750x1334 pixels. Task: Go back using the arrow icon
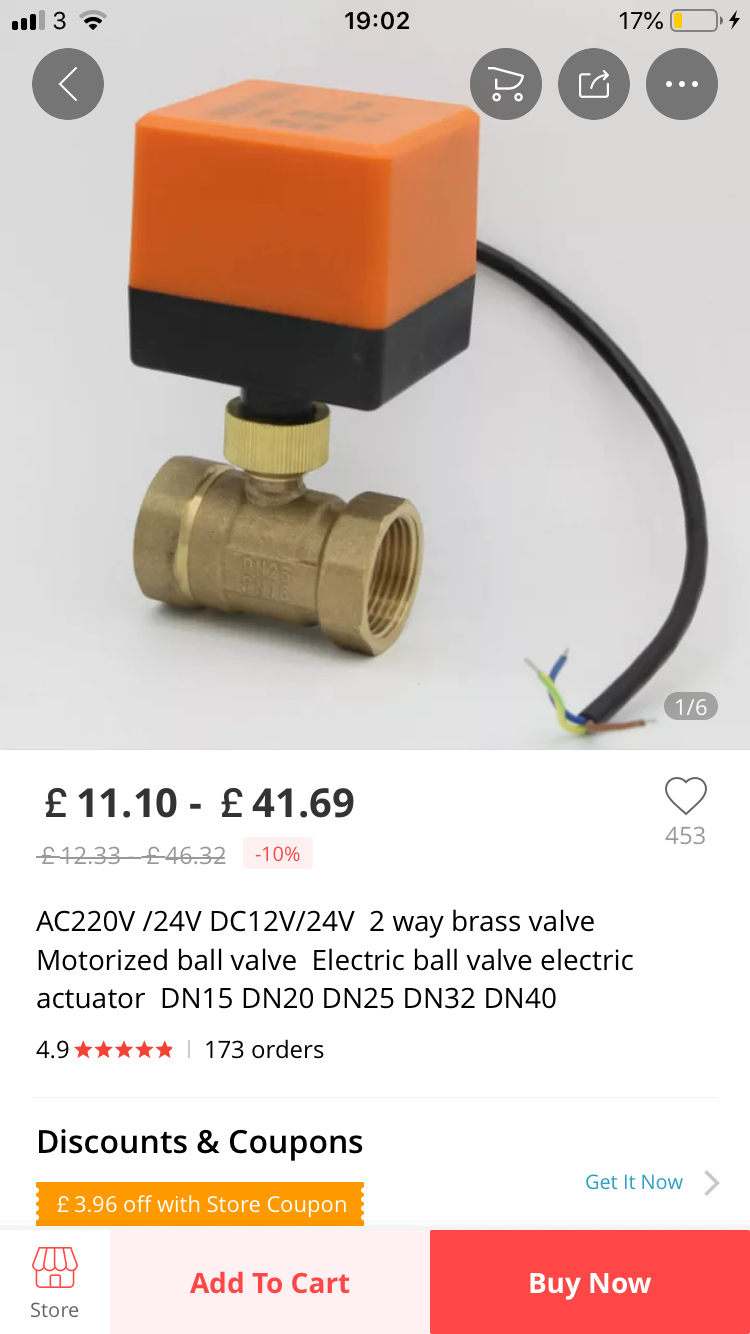[x=68, y=84]
